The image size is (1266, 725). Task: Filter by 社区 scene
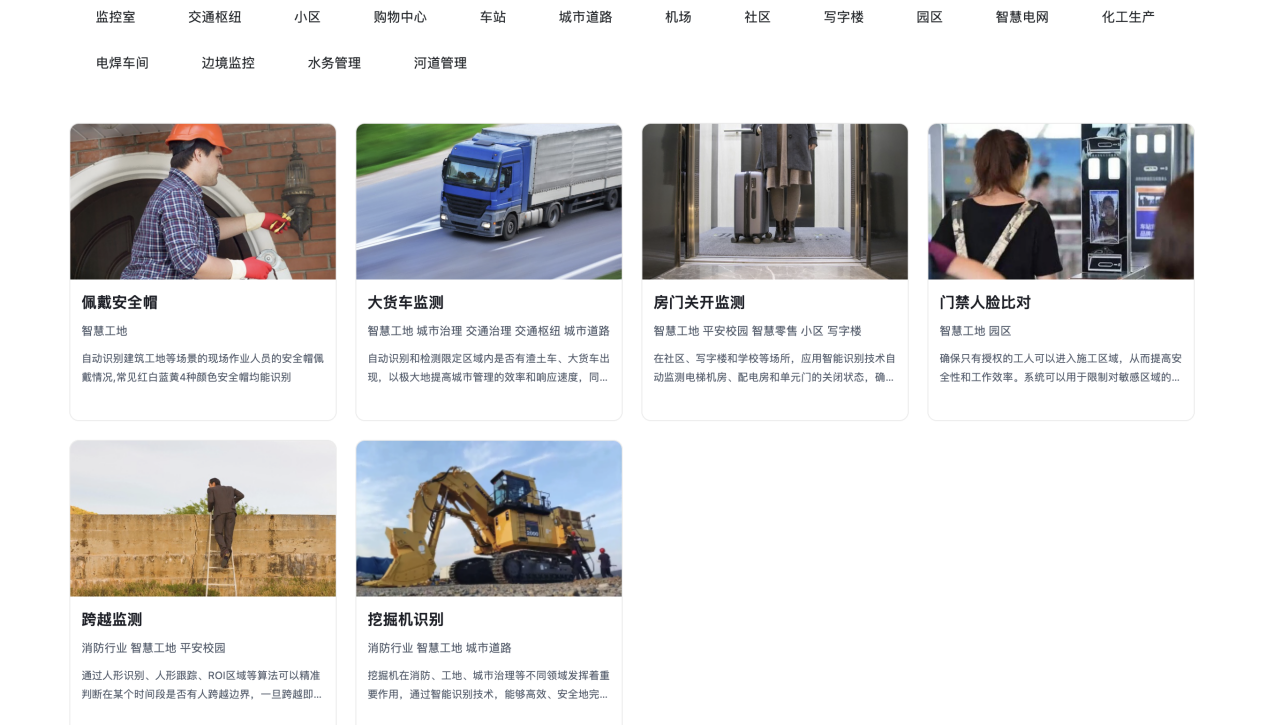click(757, 17)
